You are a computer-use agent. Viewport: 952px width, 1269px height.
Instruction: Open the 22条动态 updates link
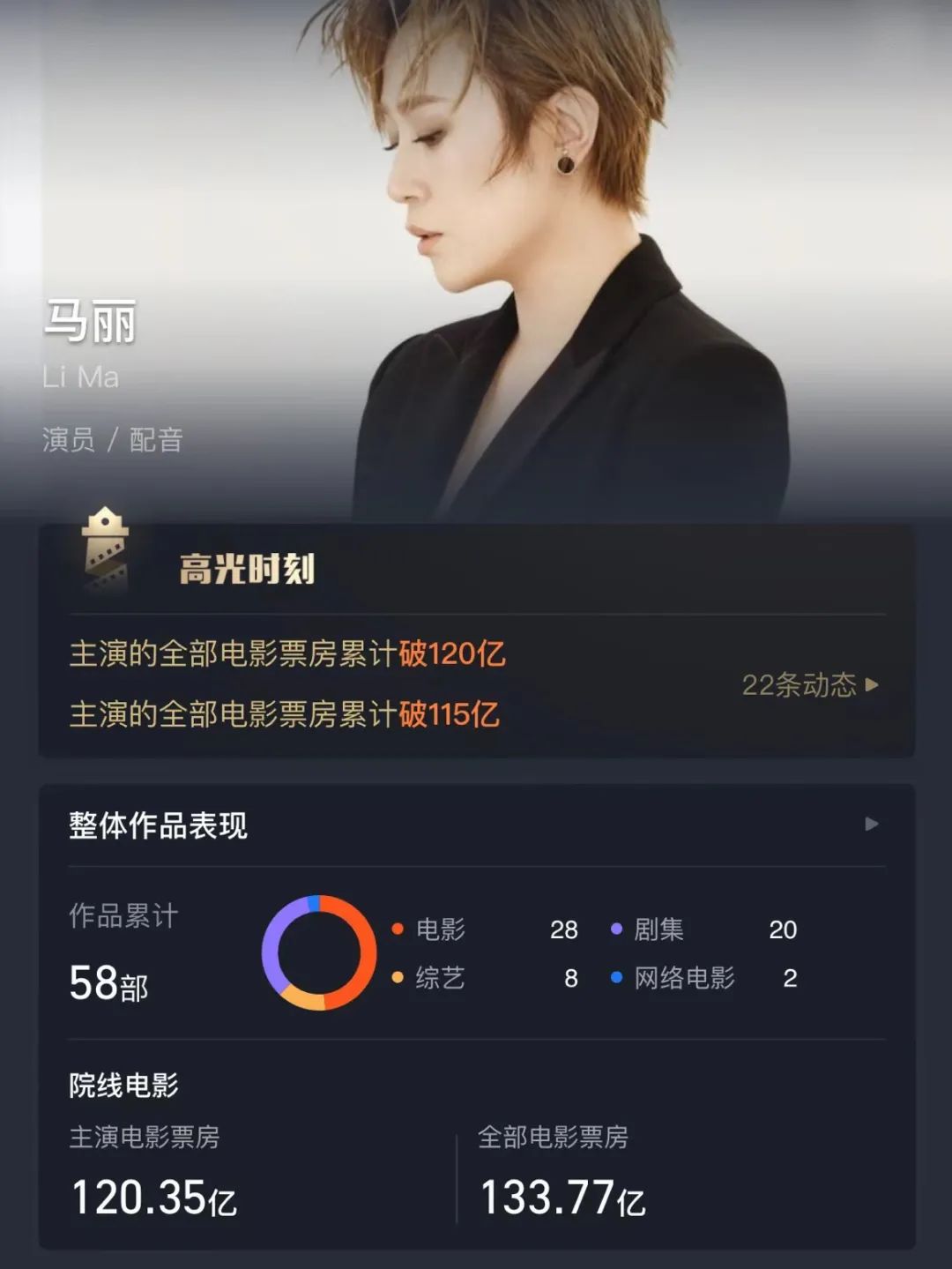pyautogui.click(x=809, y=684)
